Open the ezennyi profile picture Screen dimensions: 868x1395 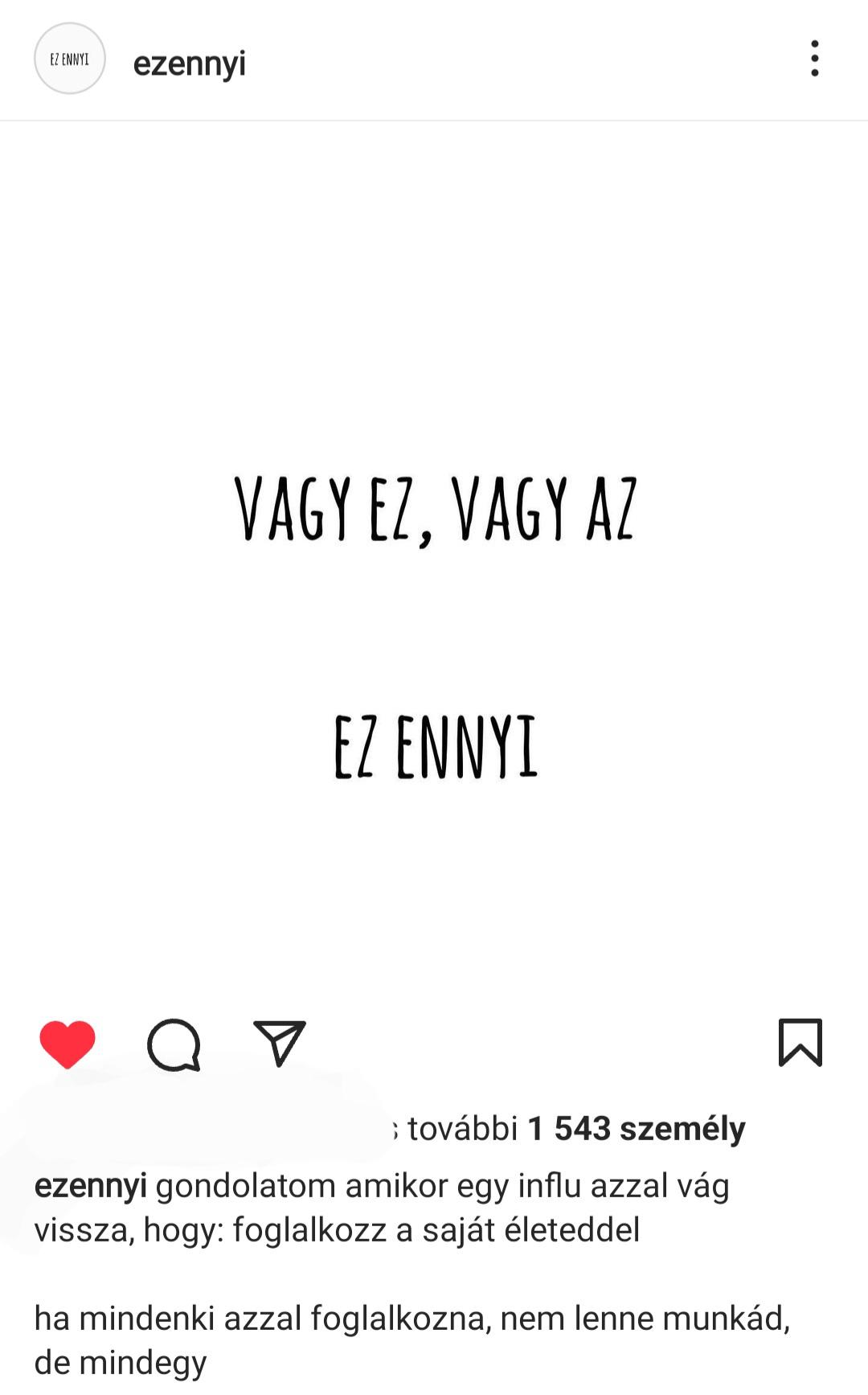(70, 59)
